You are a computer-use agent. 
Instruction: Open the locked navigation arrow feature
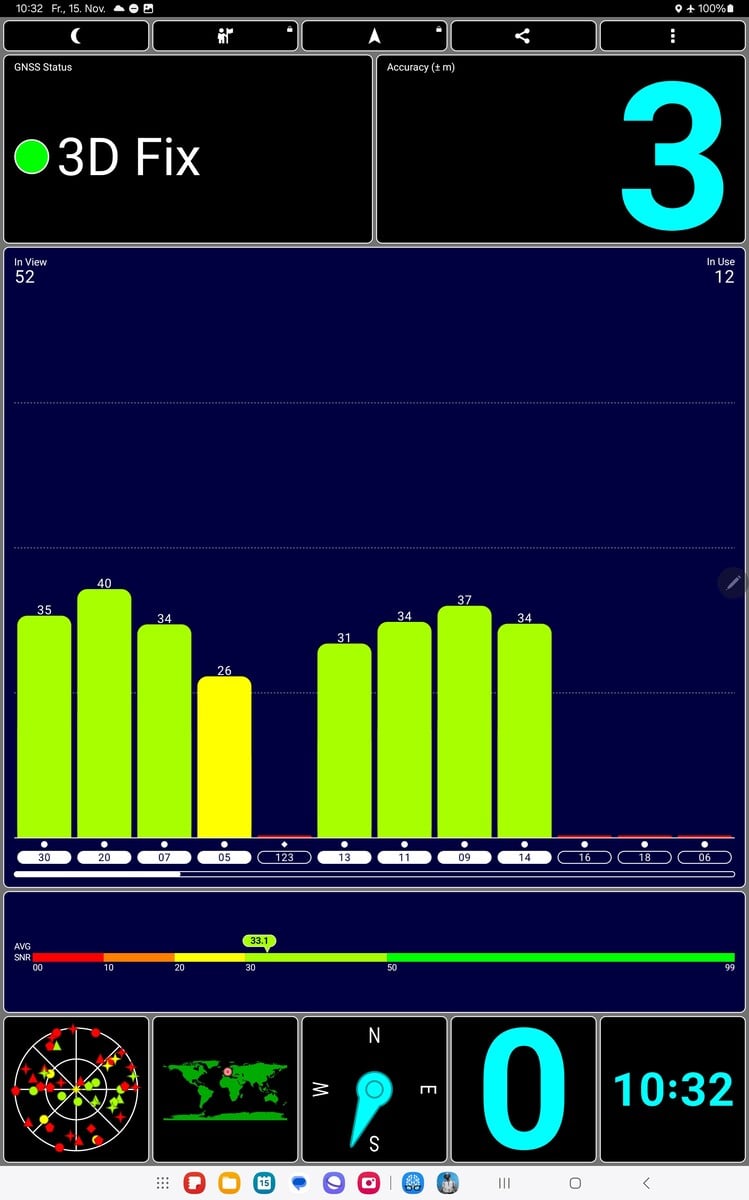(x=374, y=36)
